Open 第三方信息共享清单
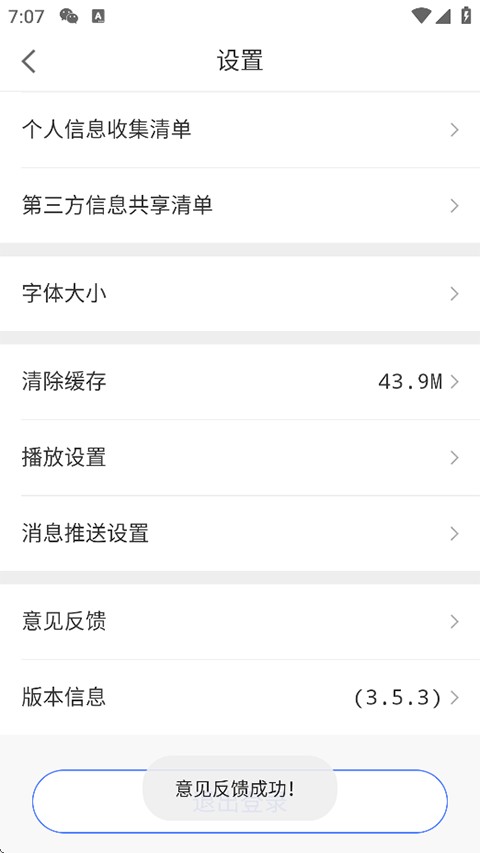The image size is (480, 853). point(240,206)
